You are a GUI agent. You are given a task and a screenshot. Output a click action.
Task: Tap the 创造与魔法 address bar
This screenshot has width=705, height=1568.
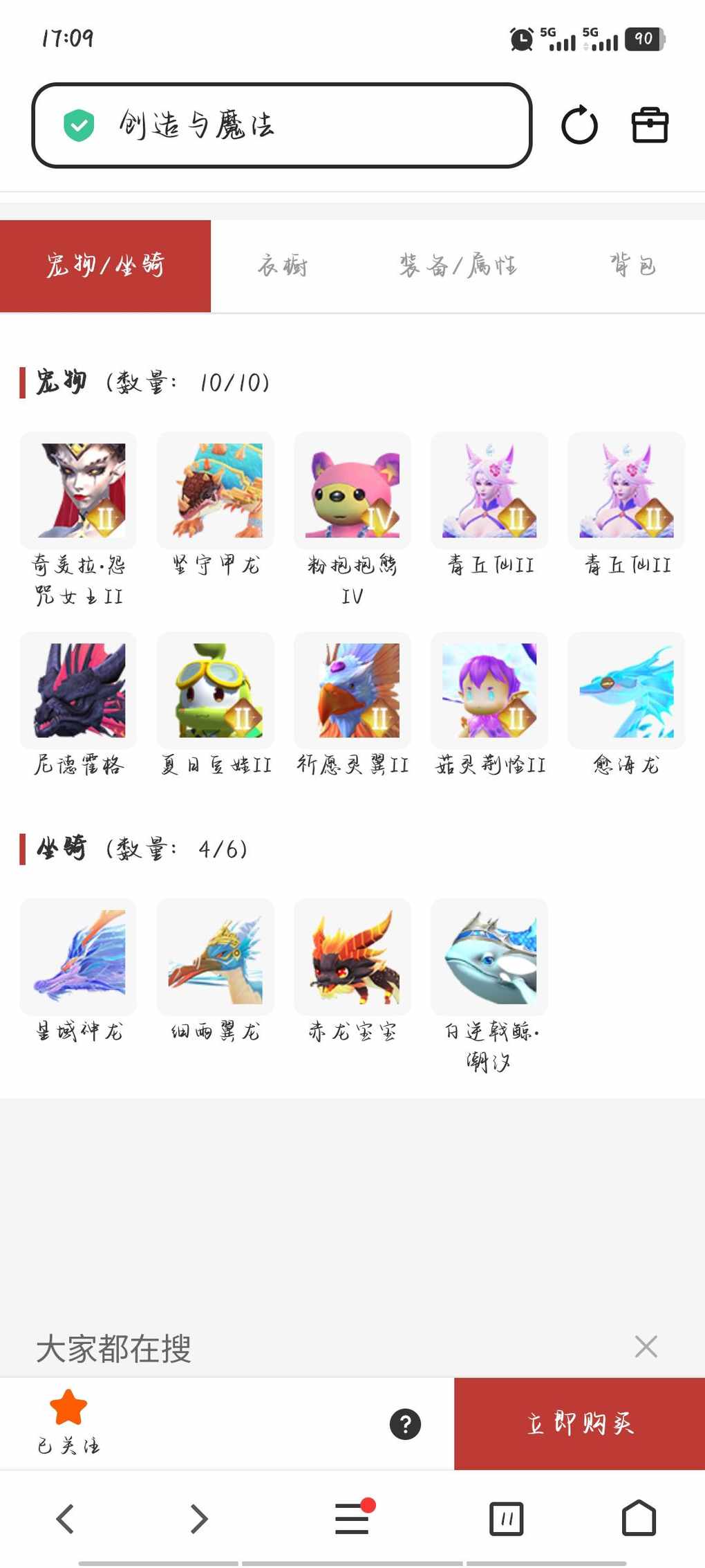(281, 125)
